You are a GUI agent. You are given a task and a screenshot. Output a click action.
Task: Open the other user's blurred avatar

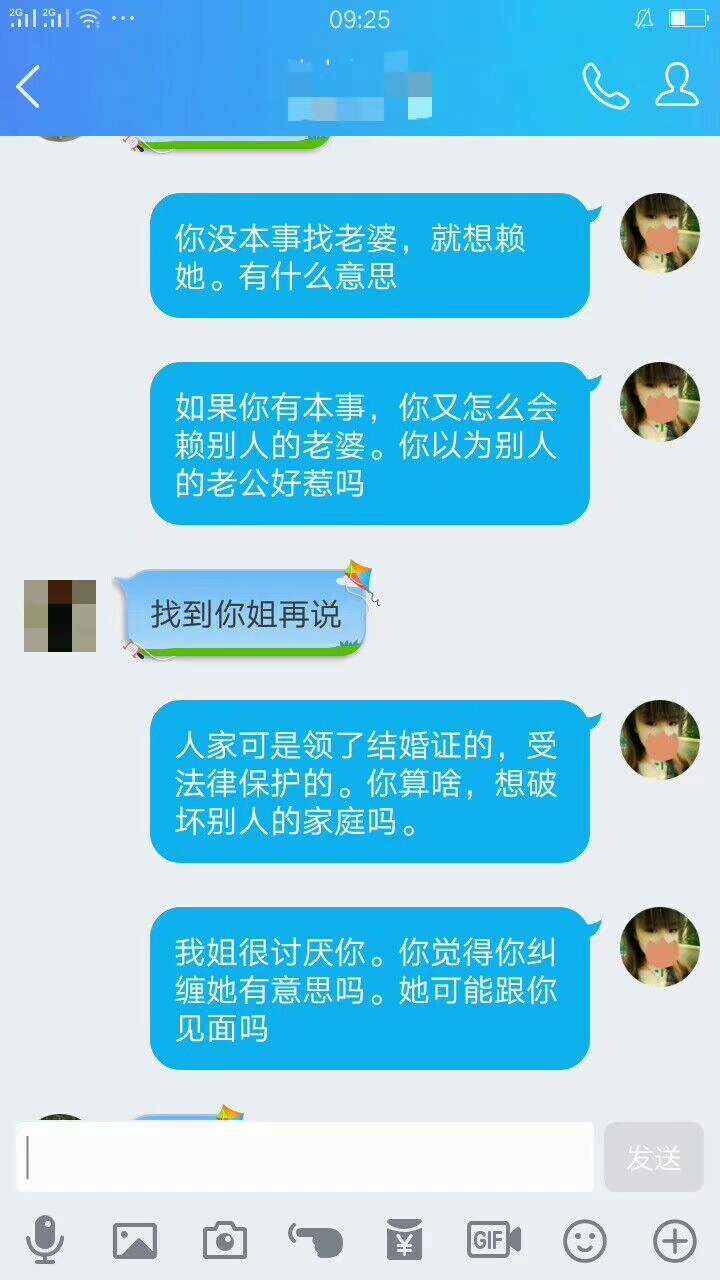click(59, 614)
